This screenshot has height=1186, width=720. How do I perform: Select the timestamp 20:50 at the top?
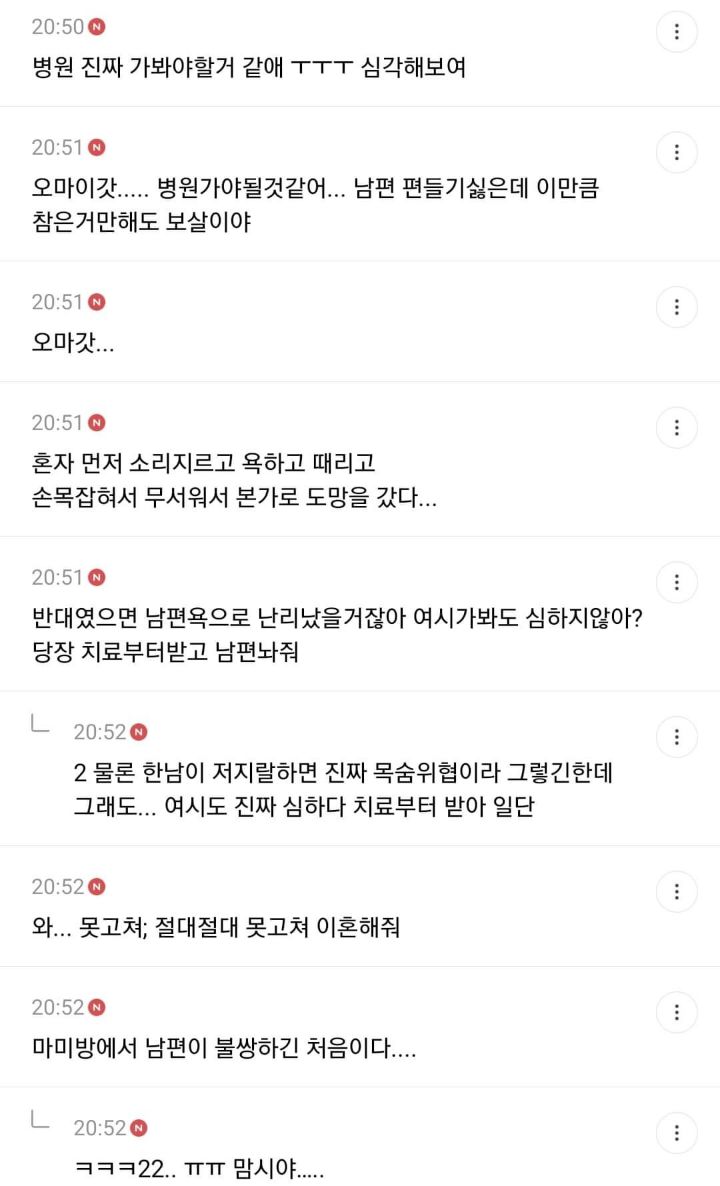pyautogui.click(x=55, y=28)
